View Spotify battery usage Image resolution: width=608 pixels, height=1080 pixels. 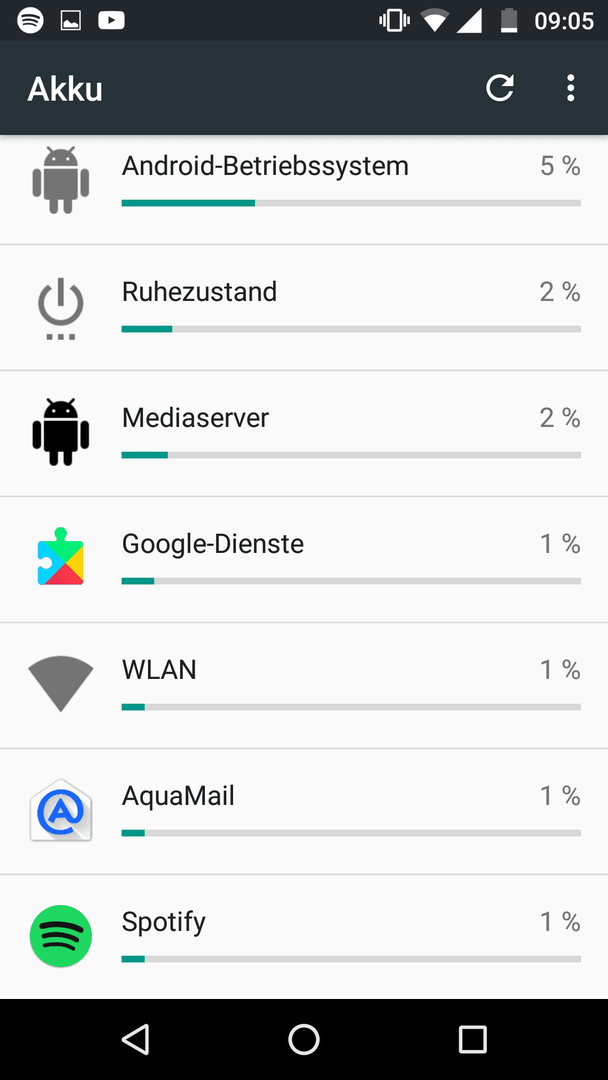(x=304, y=937)
